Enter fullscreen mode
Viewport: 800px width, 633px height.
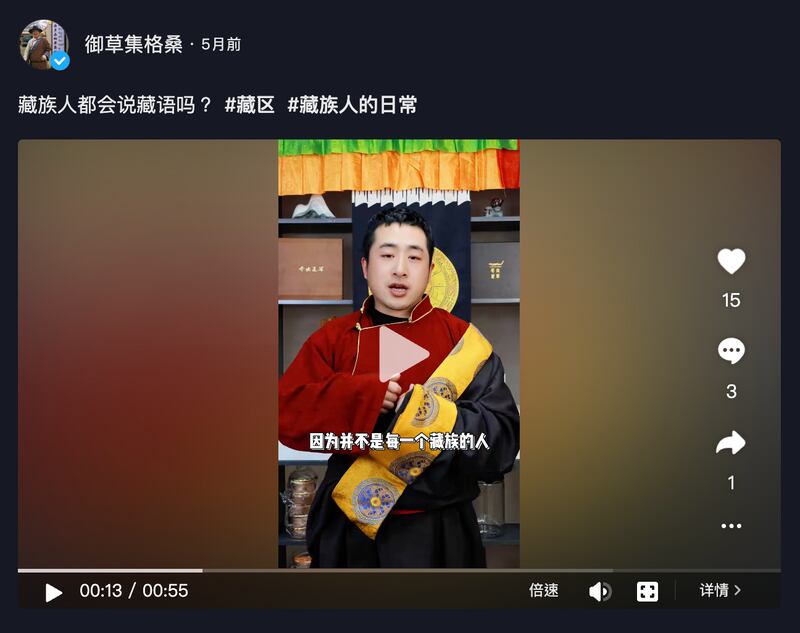(647, 592)
